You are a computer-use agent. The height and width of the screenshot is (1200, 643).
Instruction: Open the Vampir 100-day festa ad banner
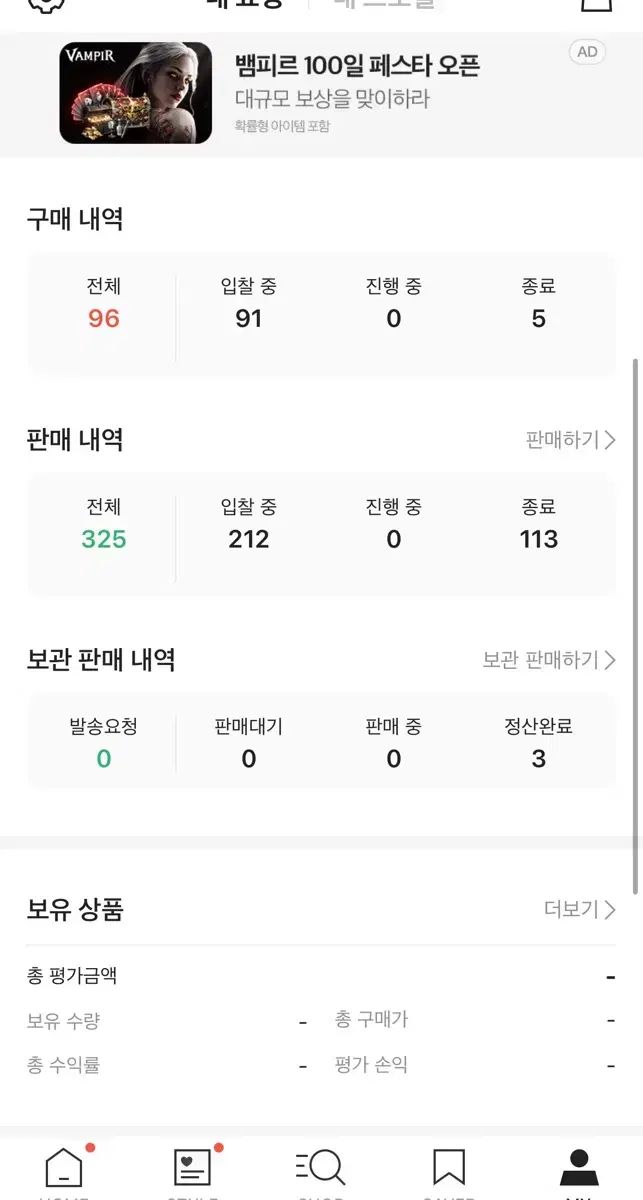point(320,93)
